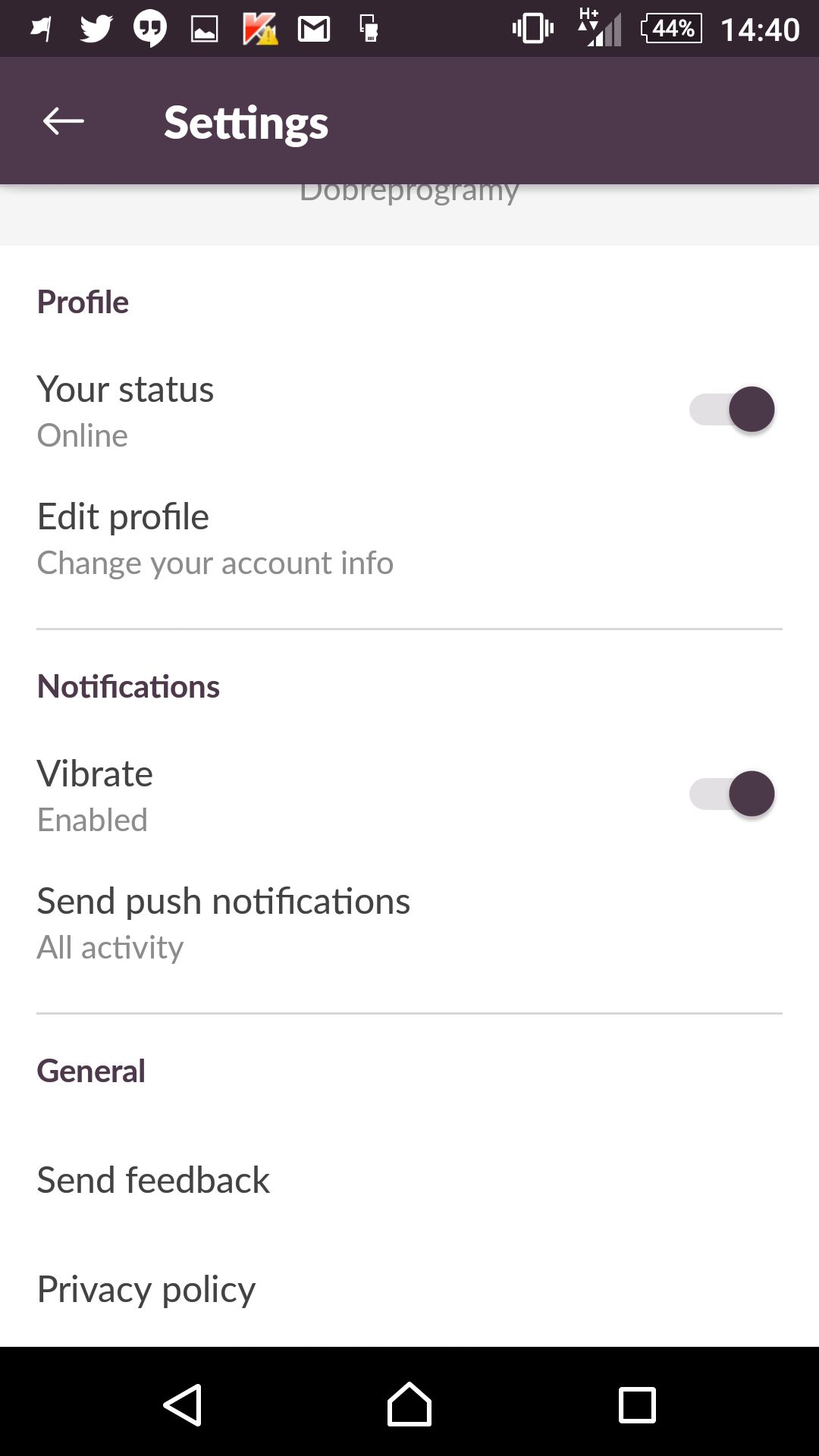This screenshot has width=819, height=1456.
Task: Disable the Vibrate switch
Action: tap(732, 794)
